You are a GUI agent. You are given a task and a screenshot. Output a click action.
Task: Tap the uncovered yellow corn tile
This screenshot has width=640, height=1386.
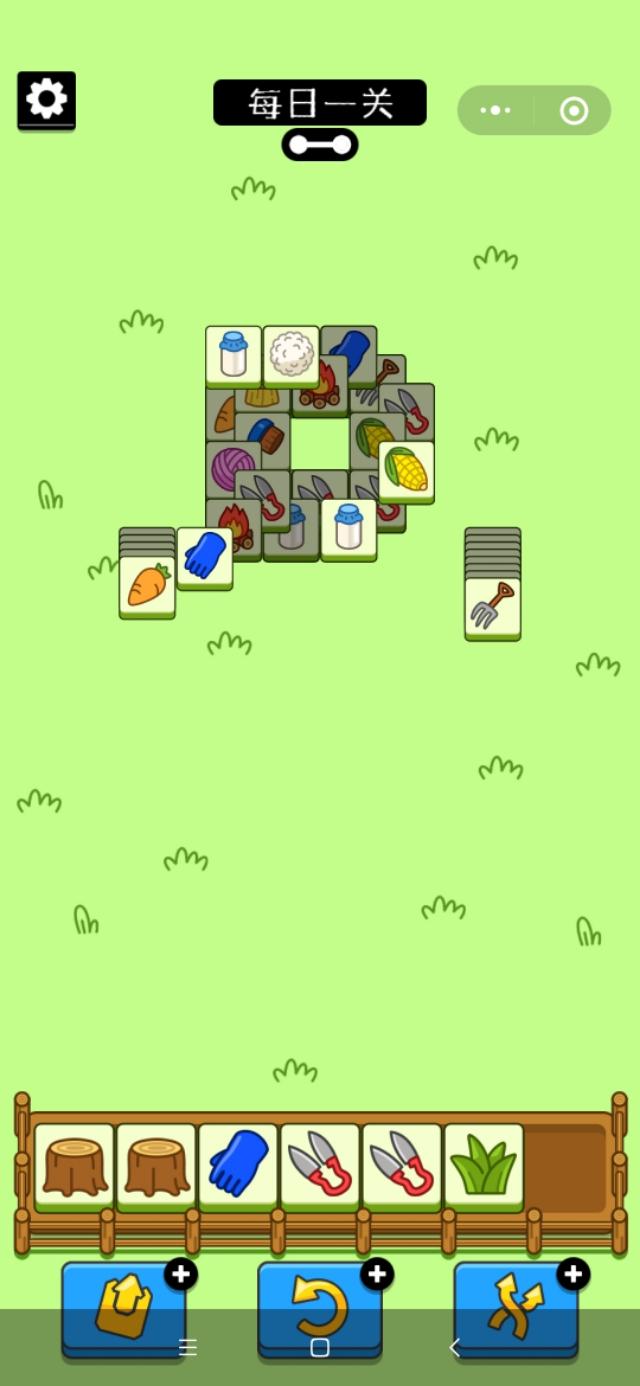406,470
